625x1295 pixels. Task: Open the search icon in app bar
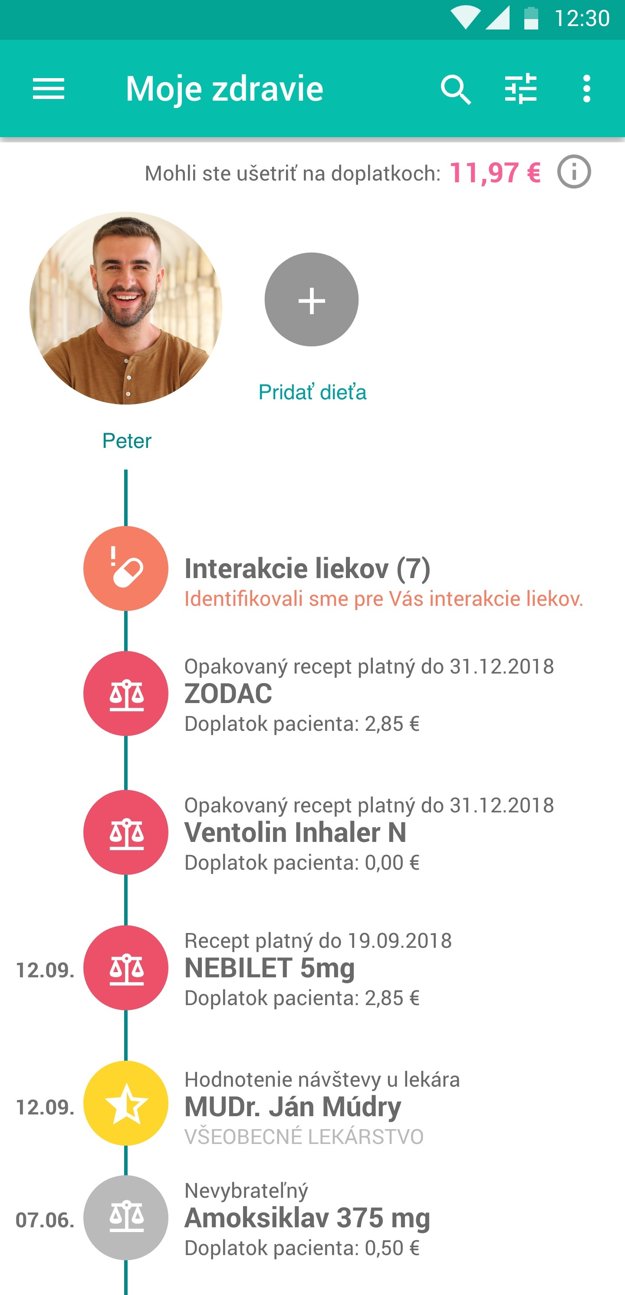click(456, 89)
